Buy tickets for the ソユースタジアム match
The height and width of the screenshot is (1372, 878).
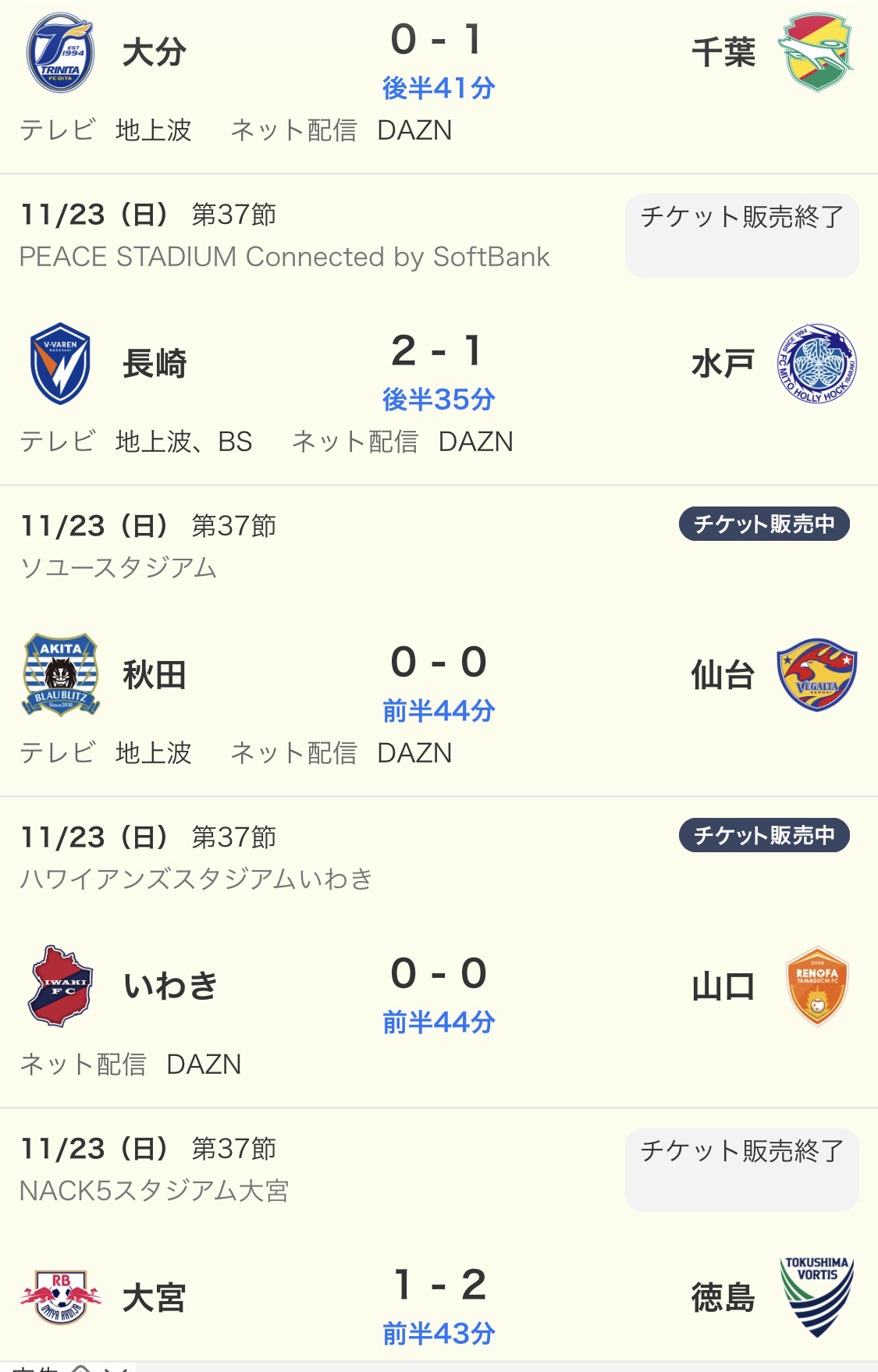(x=763, y=524)
